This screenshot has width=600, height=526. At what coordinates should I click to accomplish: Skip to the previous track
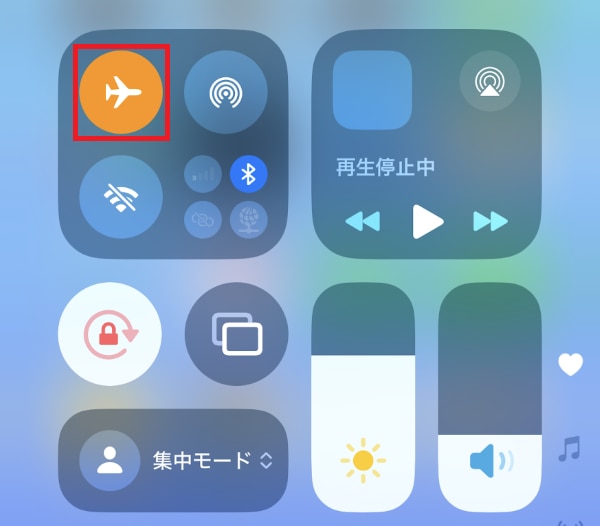[362, 220]
